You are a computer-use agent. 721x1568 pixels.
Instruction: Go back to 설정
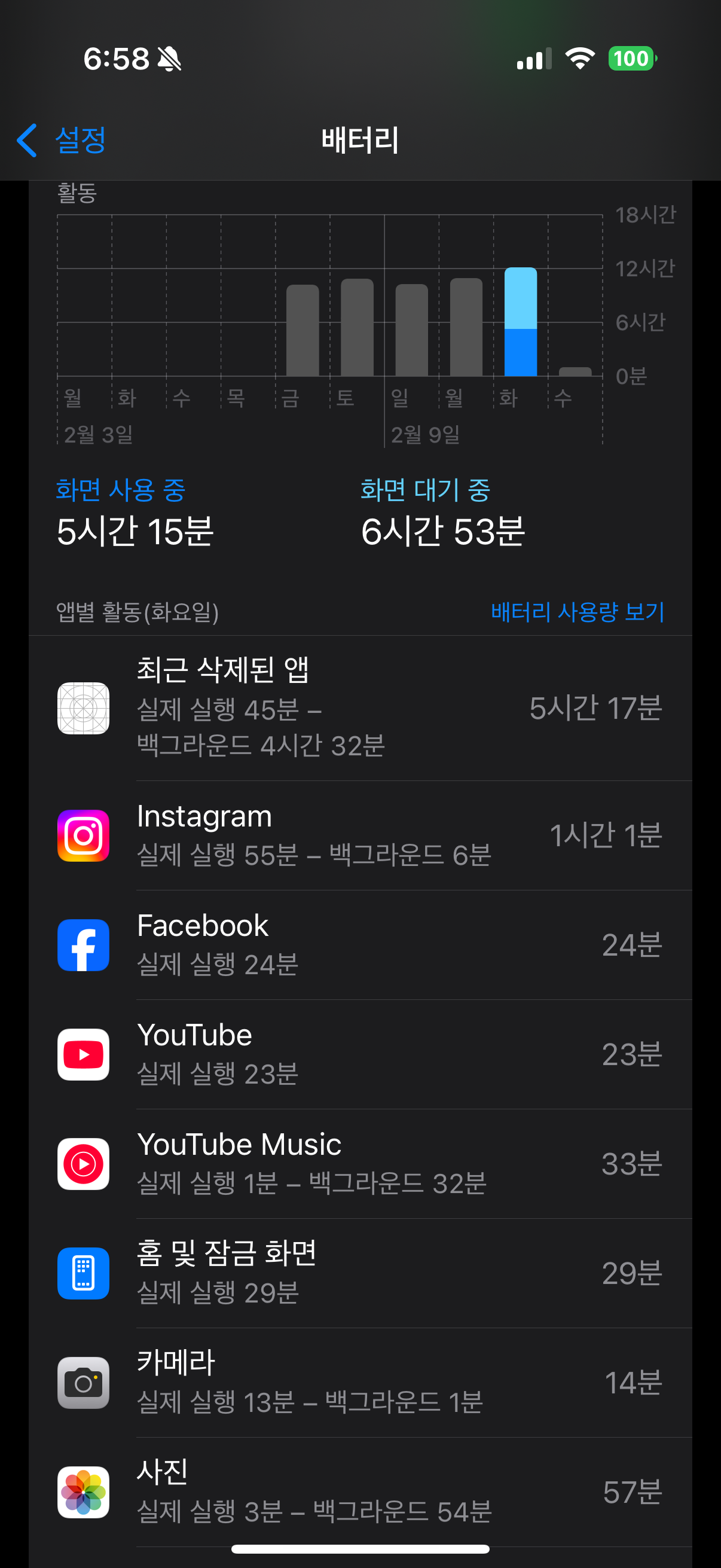[62, 141]
